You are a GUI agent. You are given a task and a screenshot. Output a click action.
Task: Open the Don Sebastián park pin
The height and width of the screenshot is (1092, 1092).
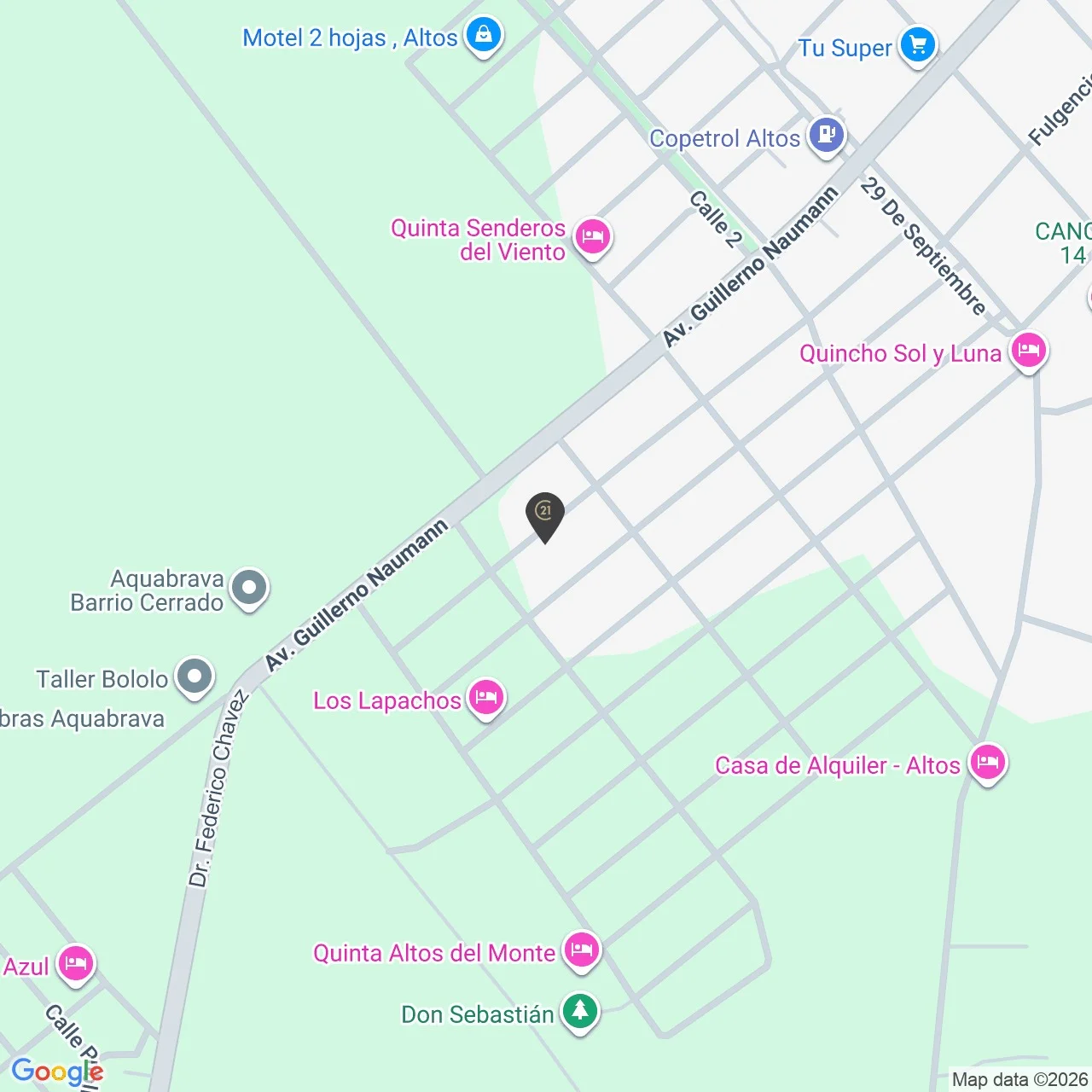pos(580,1012)
